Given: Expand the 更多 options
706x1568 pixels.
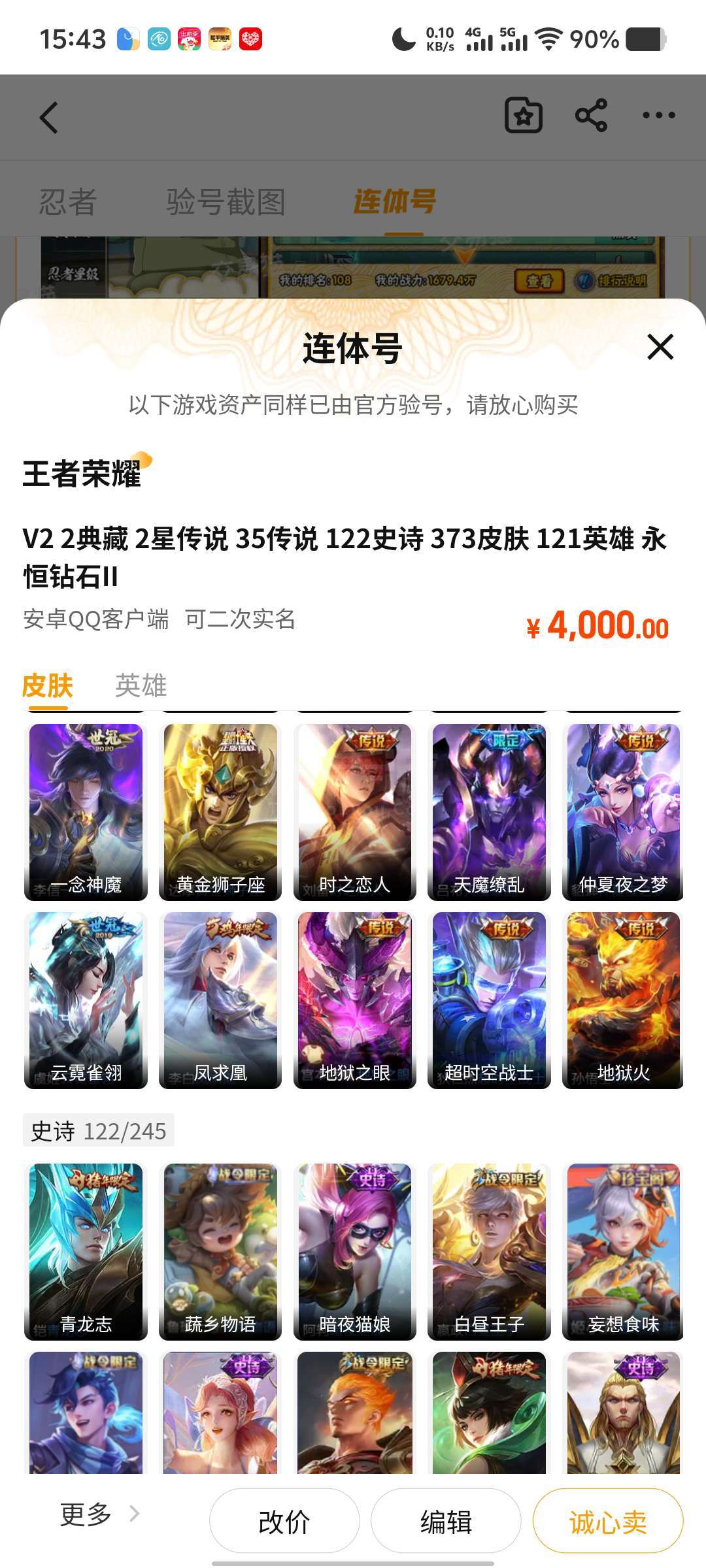Looking at the screenshot, I should 98,1514.
